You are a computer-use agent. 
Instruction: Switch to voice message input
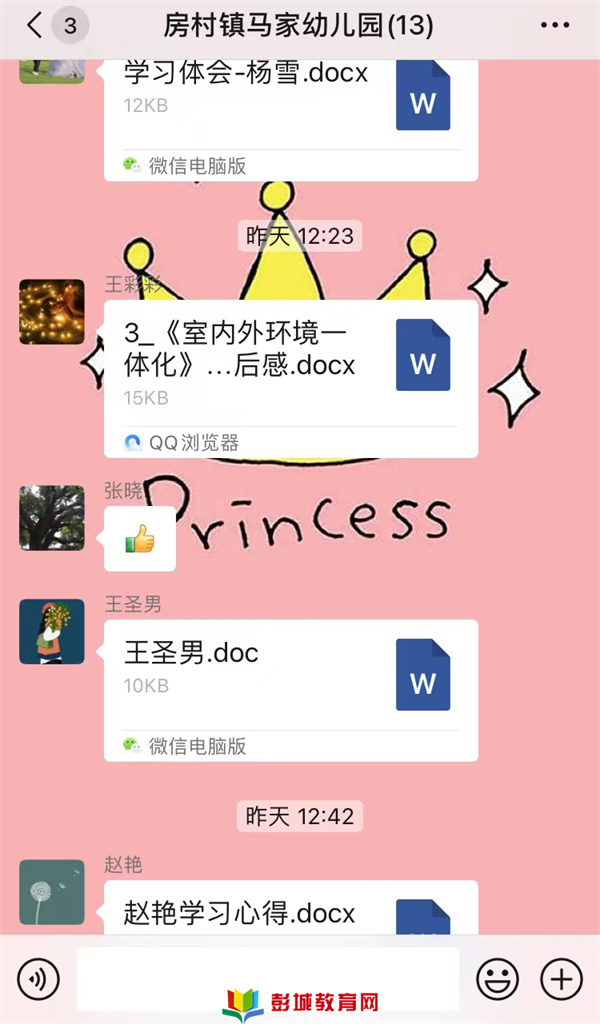click(x=38, y=978)
